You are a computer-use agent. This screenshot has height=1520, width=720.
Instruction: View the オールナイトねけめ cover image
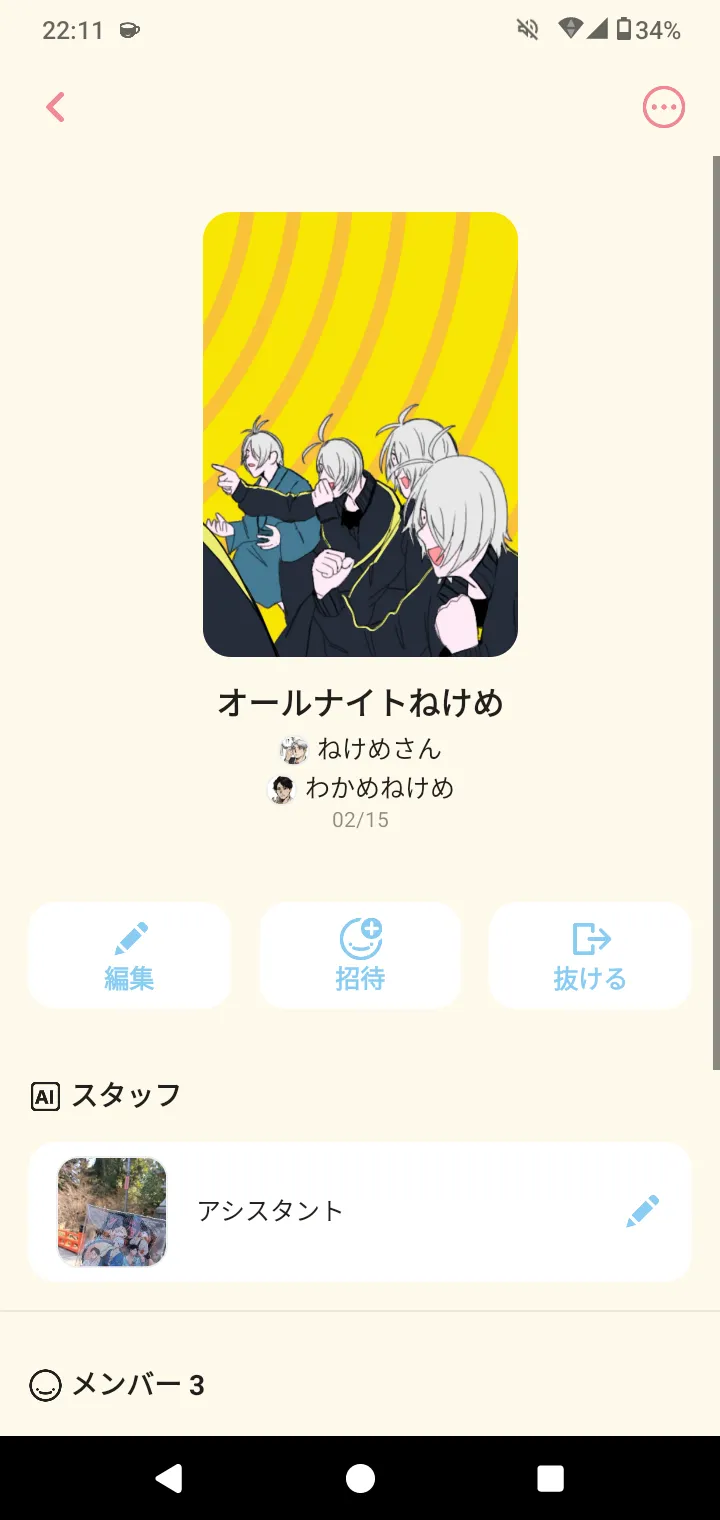pos(360,434)
